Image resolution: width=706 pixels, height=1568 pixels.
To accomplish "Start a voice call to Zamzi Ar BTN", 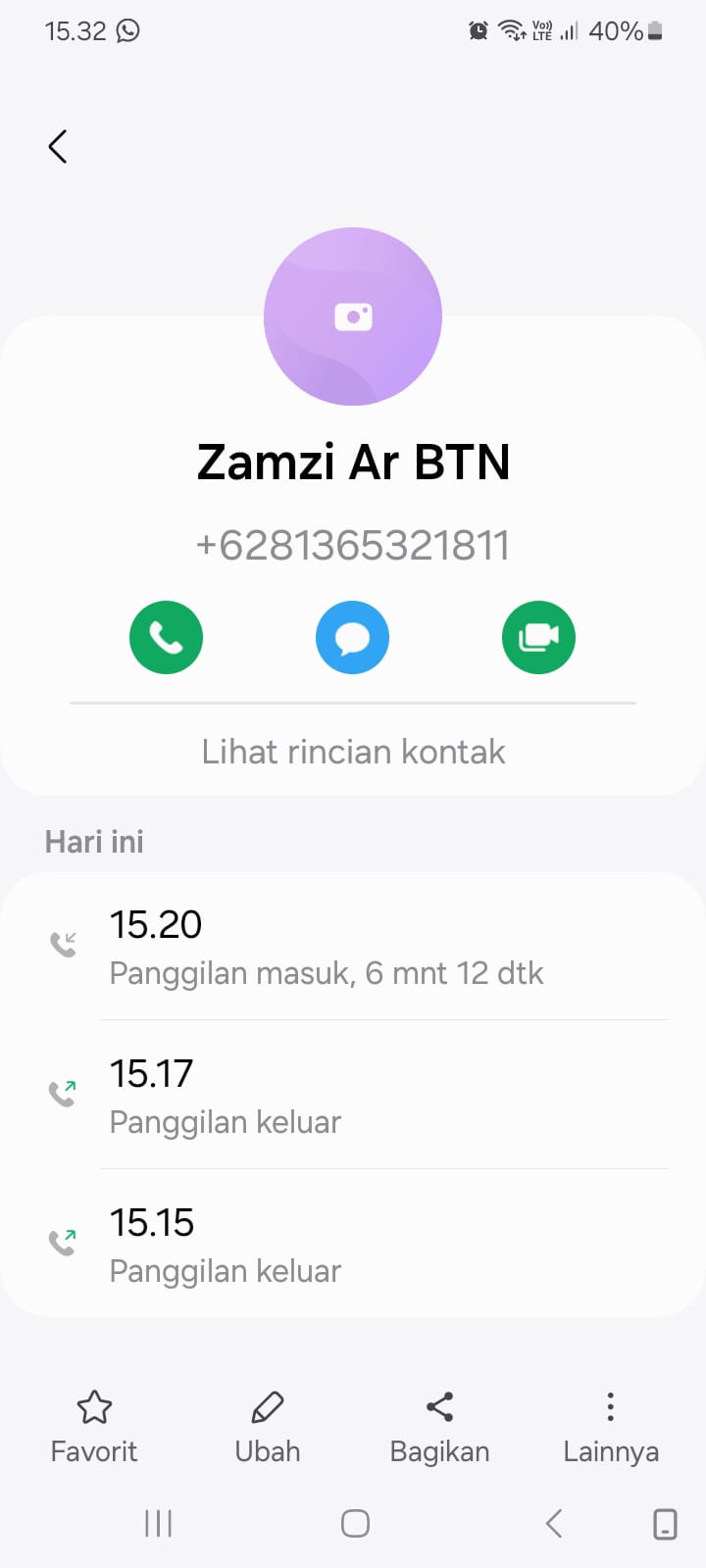I will click(166, 637).
